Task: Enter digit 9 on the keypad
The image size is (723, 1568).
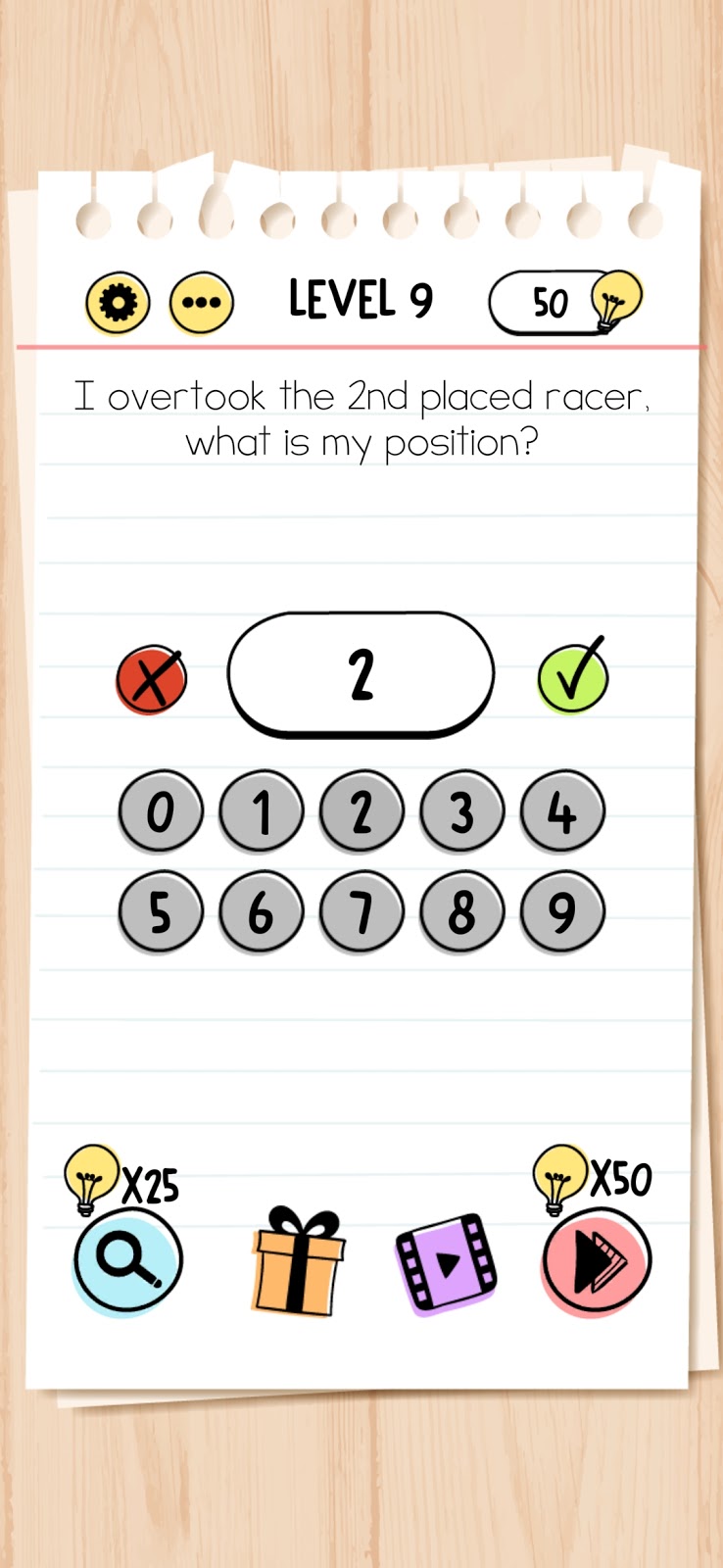Action: [562, 912]
